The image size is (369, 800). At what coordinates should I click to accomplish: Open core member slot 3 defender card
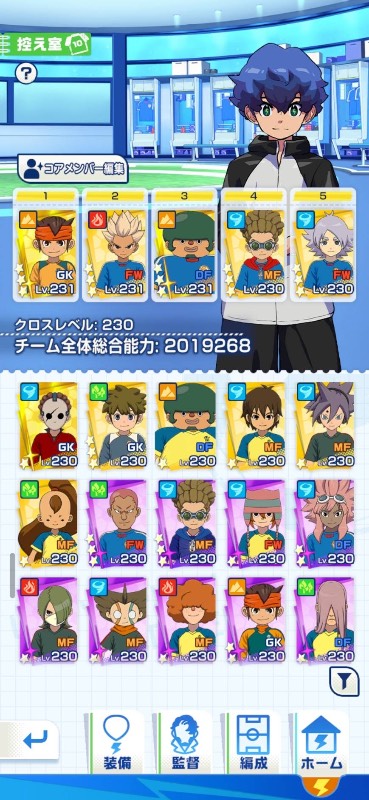(x=184, y=245)
